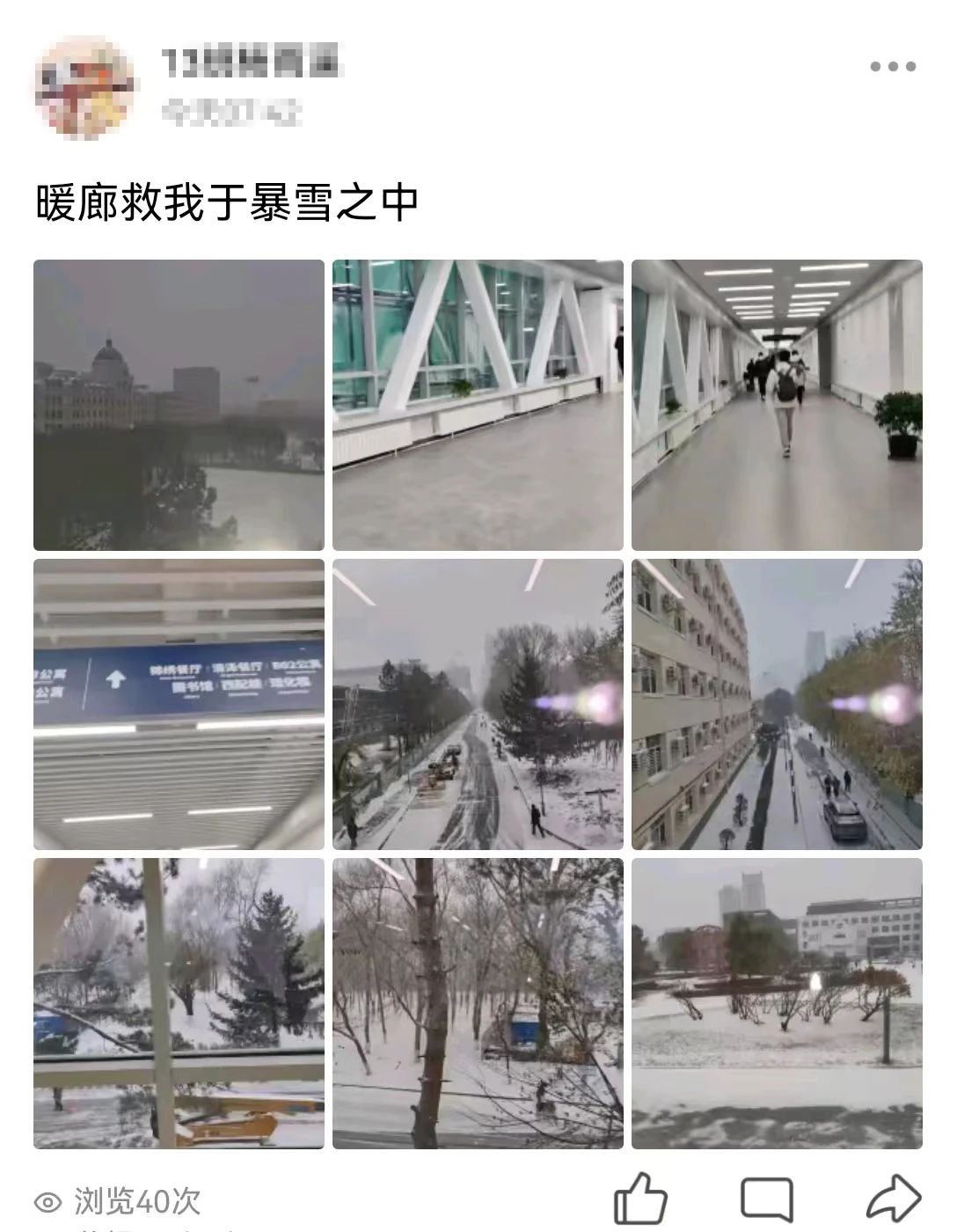The width and height of the screenshot is (957, 1232).
Task: Open the poster's blurred avatar
Action: coord(84,86)
